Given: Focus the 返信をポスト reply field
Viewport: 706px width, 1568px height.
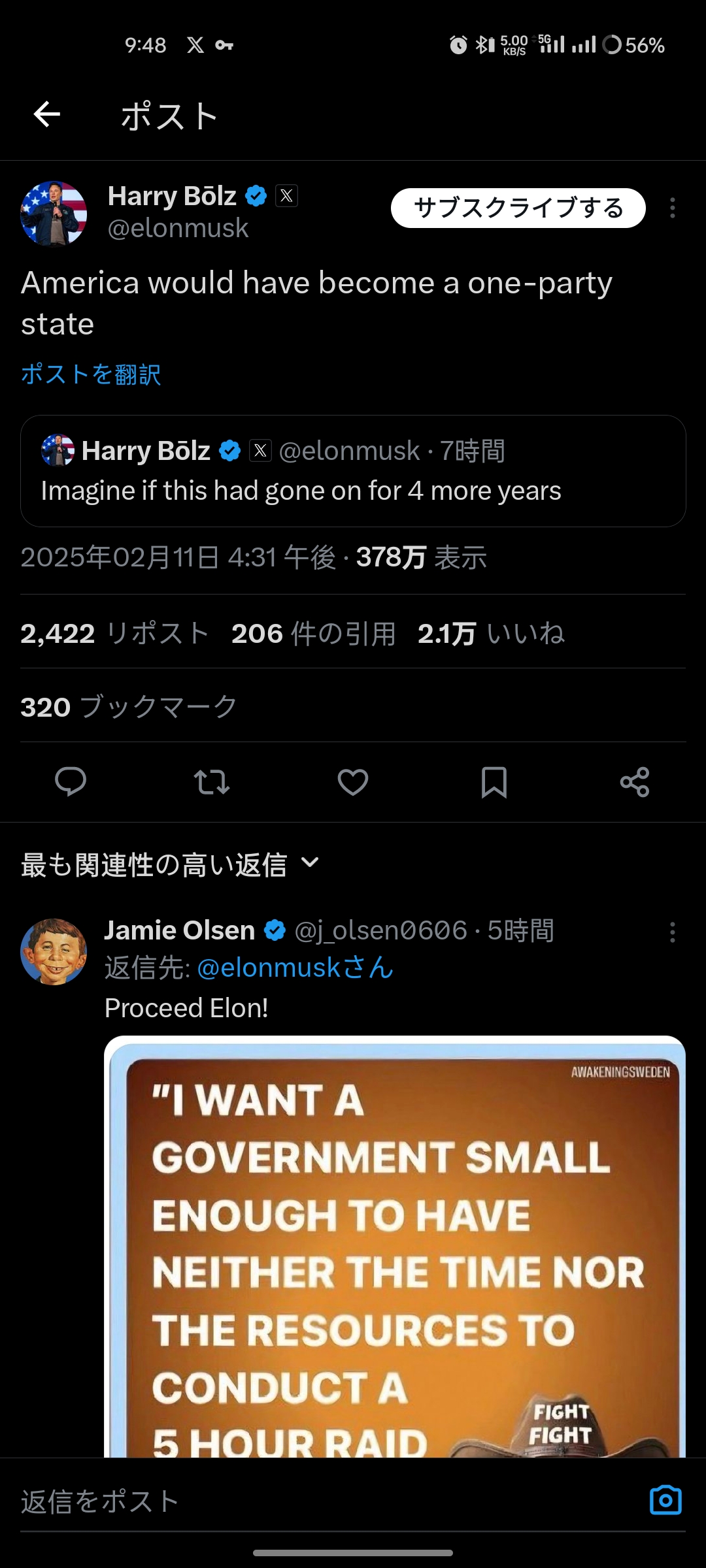Looking at the screenshot, I should point(327,1501).
